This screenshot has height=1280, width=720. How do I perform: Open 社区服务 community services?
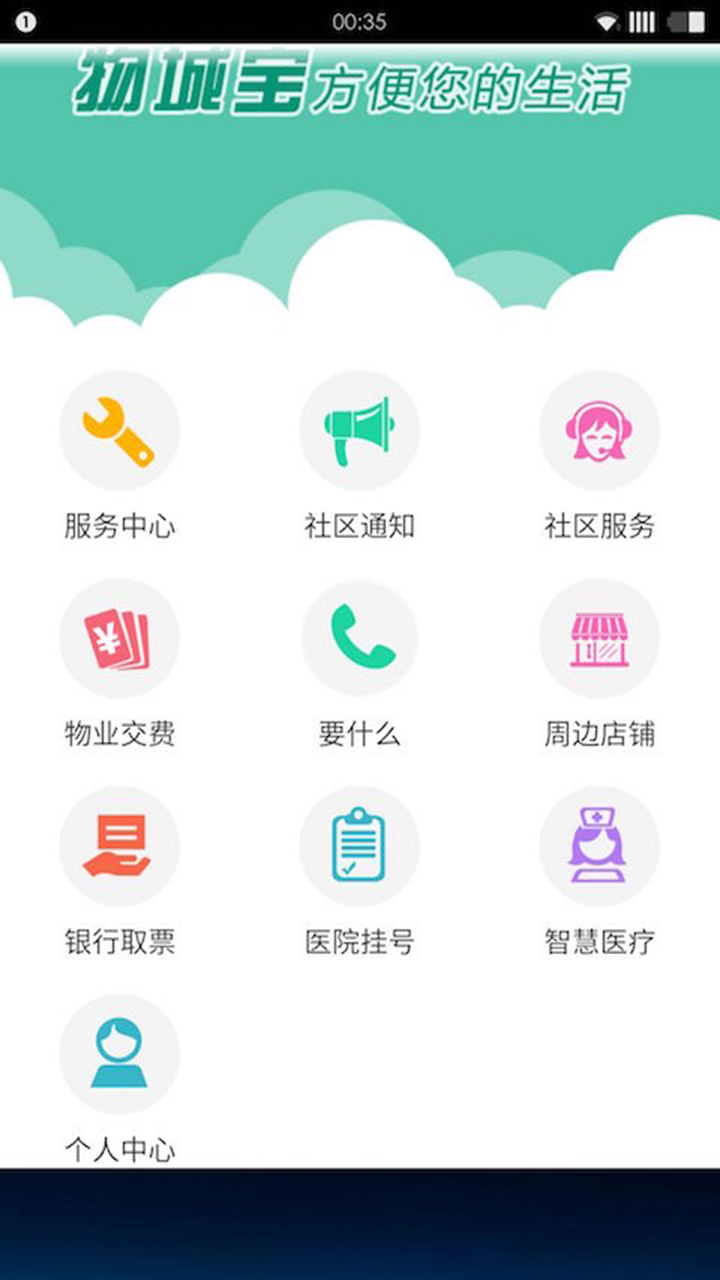coord(599,431)
